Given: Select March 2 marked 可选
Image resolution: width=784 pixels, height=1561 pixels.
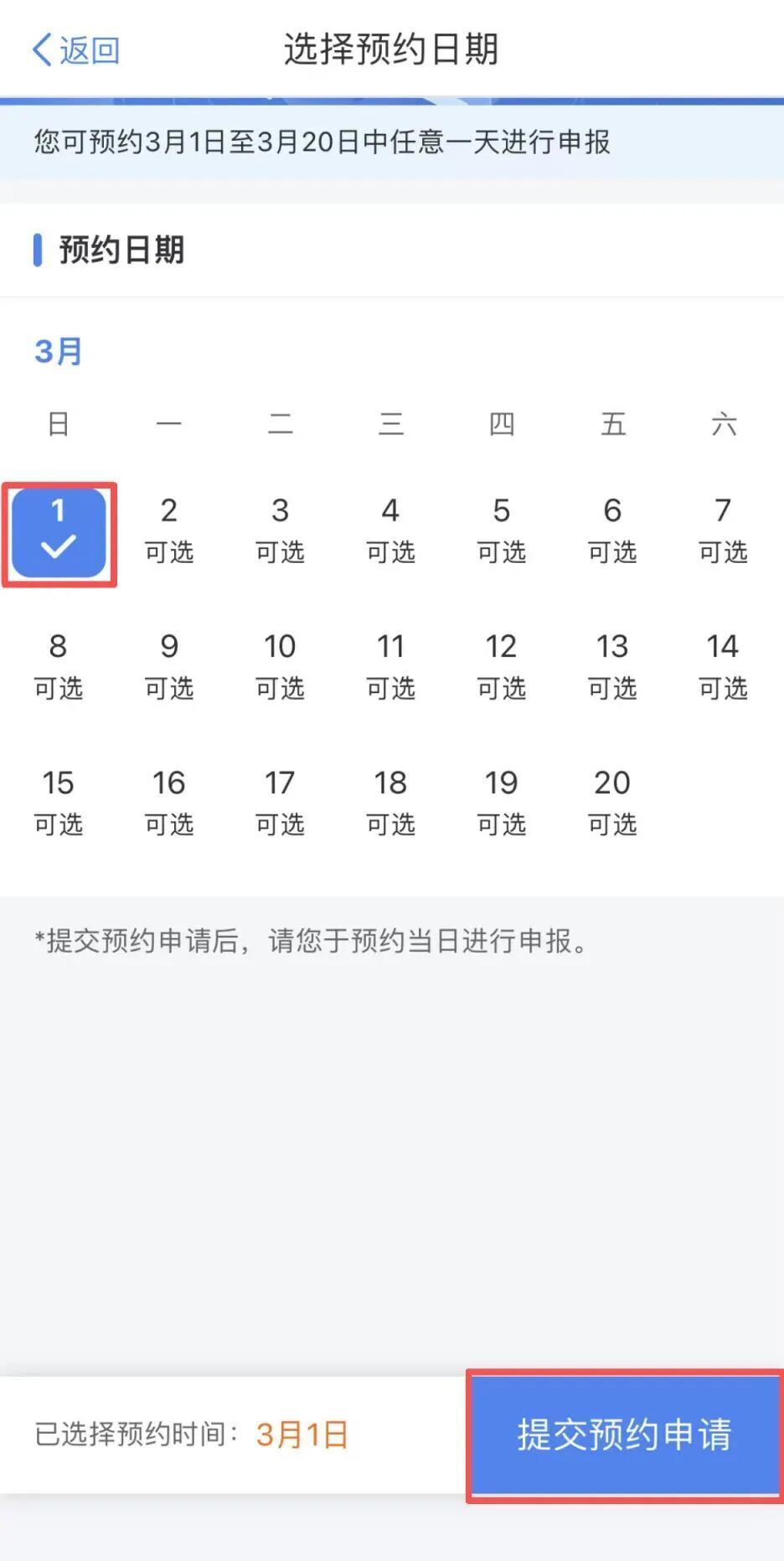Looking at the screenshot, I should coord(168,528).
